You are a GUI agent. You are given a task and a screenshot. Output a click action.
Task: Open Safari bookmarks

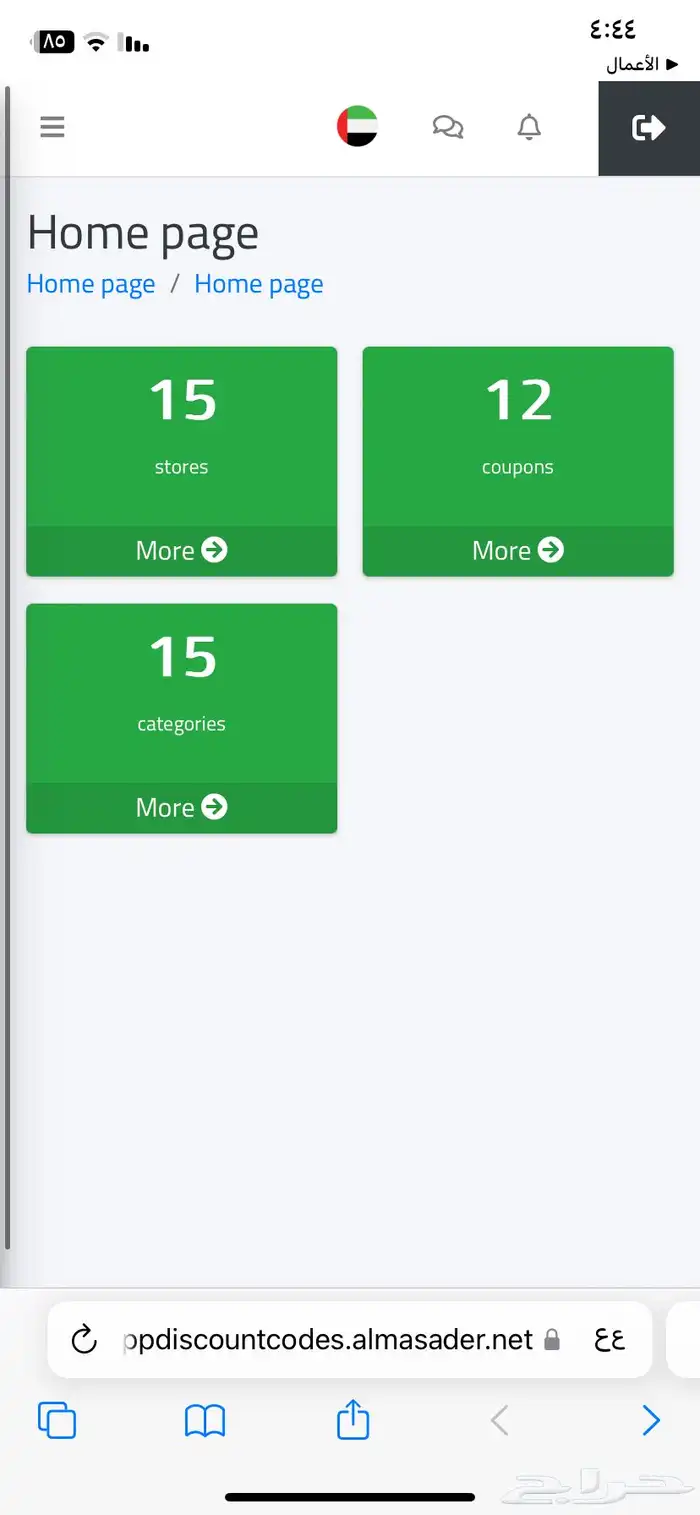point(205,1420)
